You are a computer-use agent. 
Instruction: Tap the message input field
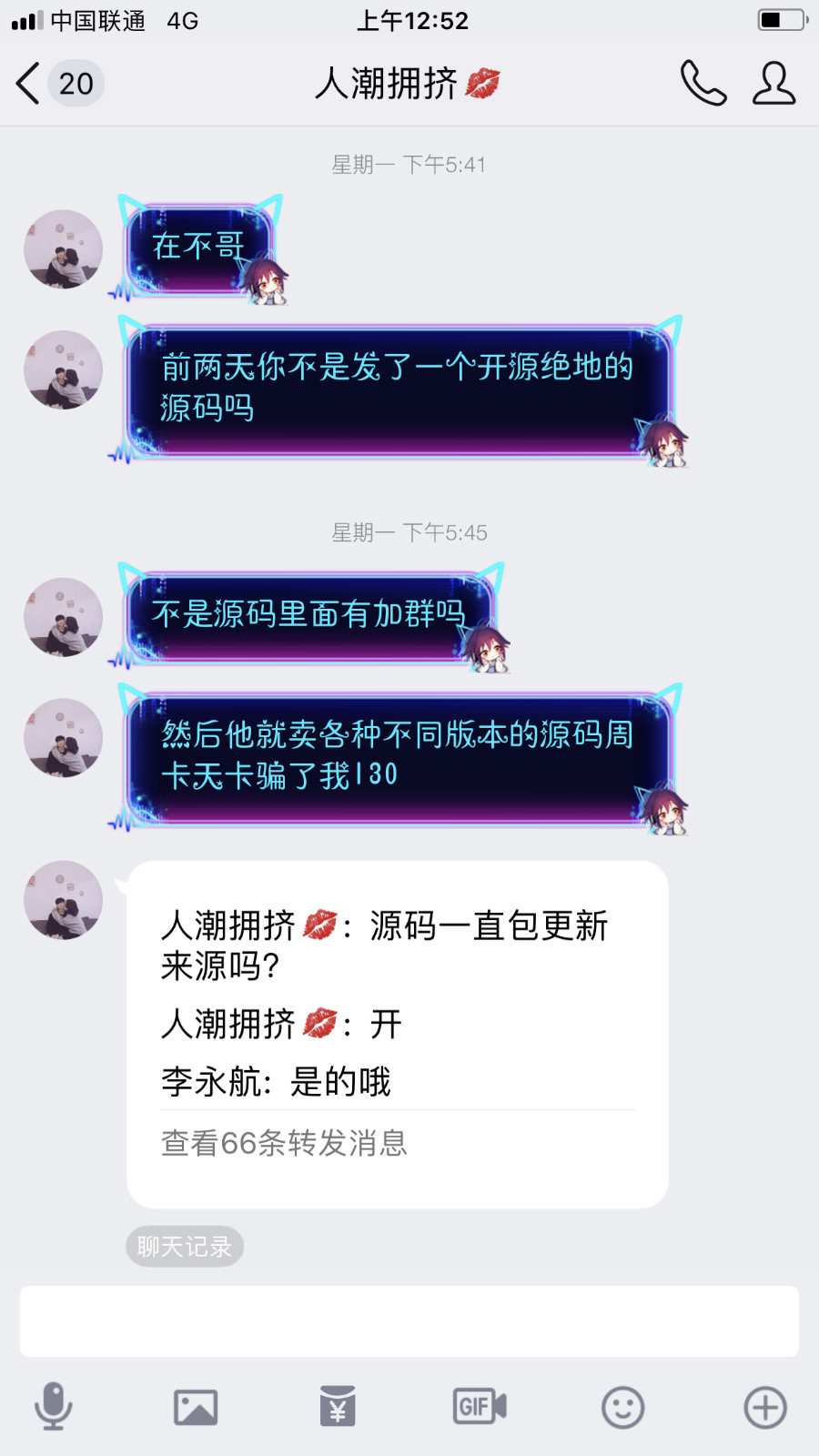tap(409, 1321)
